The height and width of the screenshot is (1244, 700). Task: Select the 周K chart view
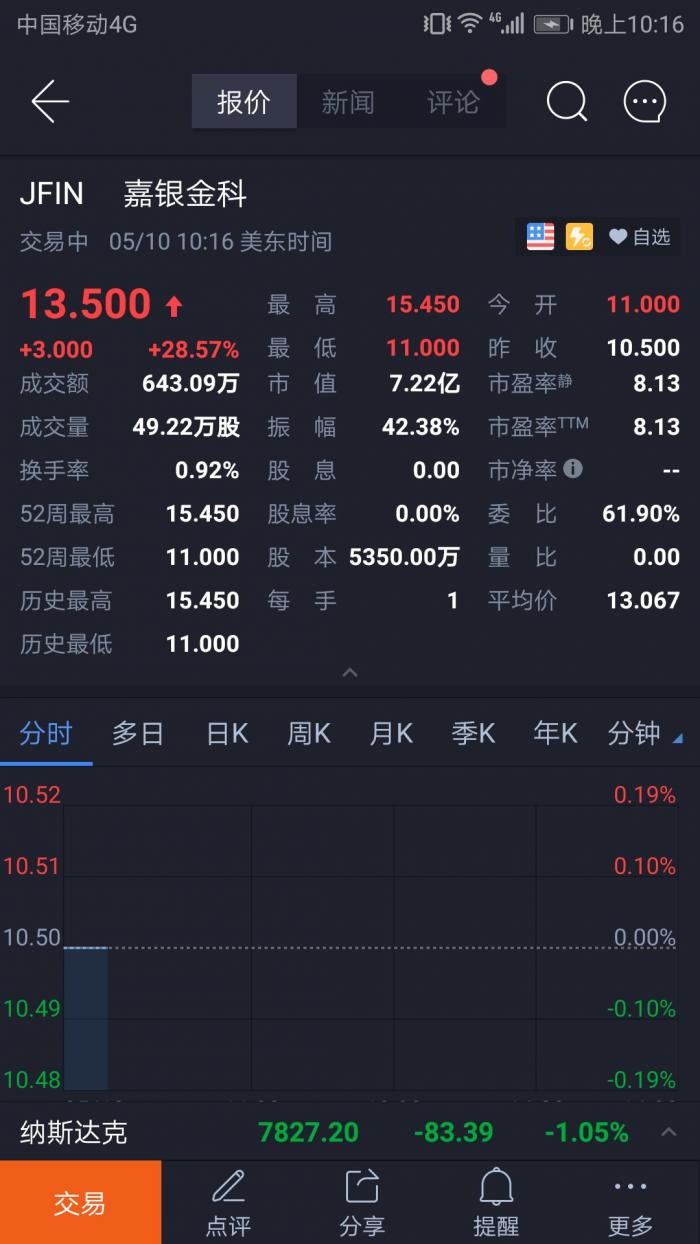[309, 733]
